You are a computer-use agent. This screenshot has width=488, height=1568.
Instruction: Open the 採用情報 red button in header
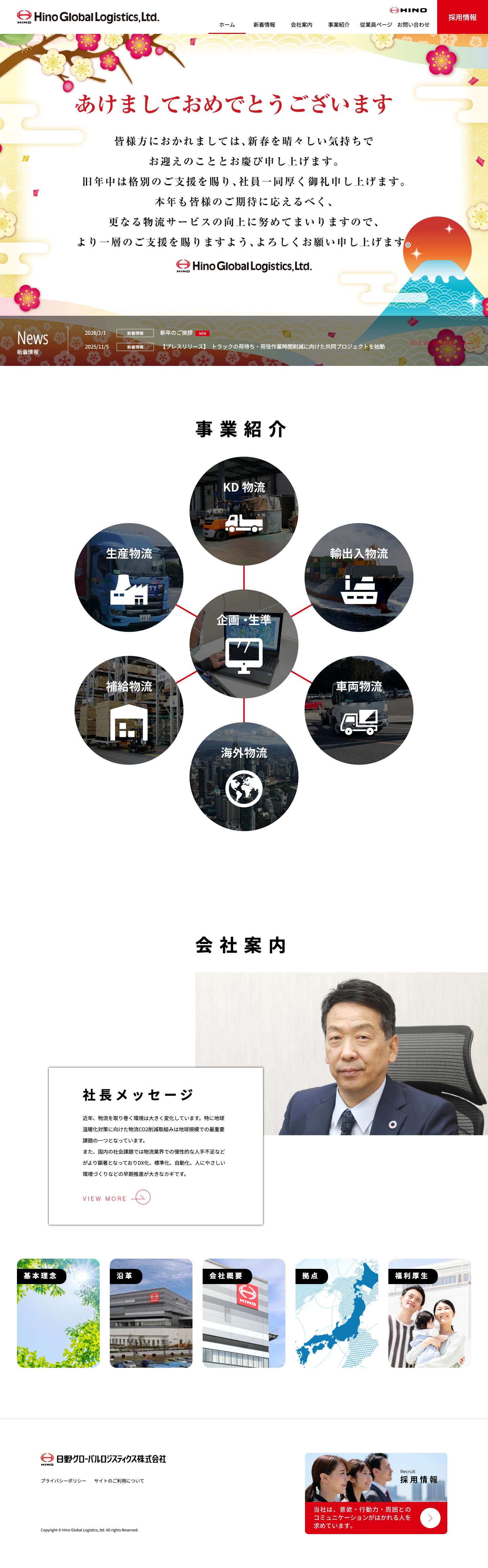(x=462, y=17)
